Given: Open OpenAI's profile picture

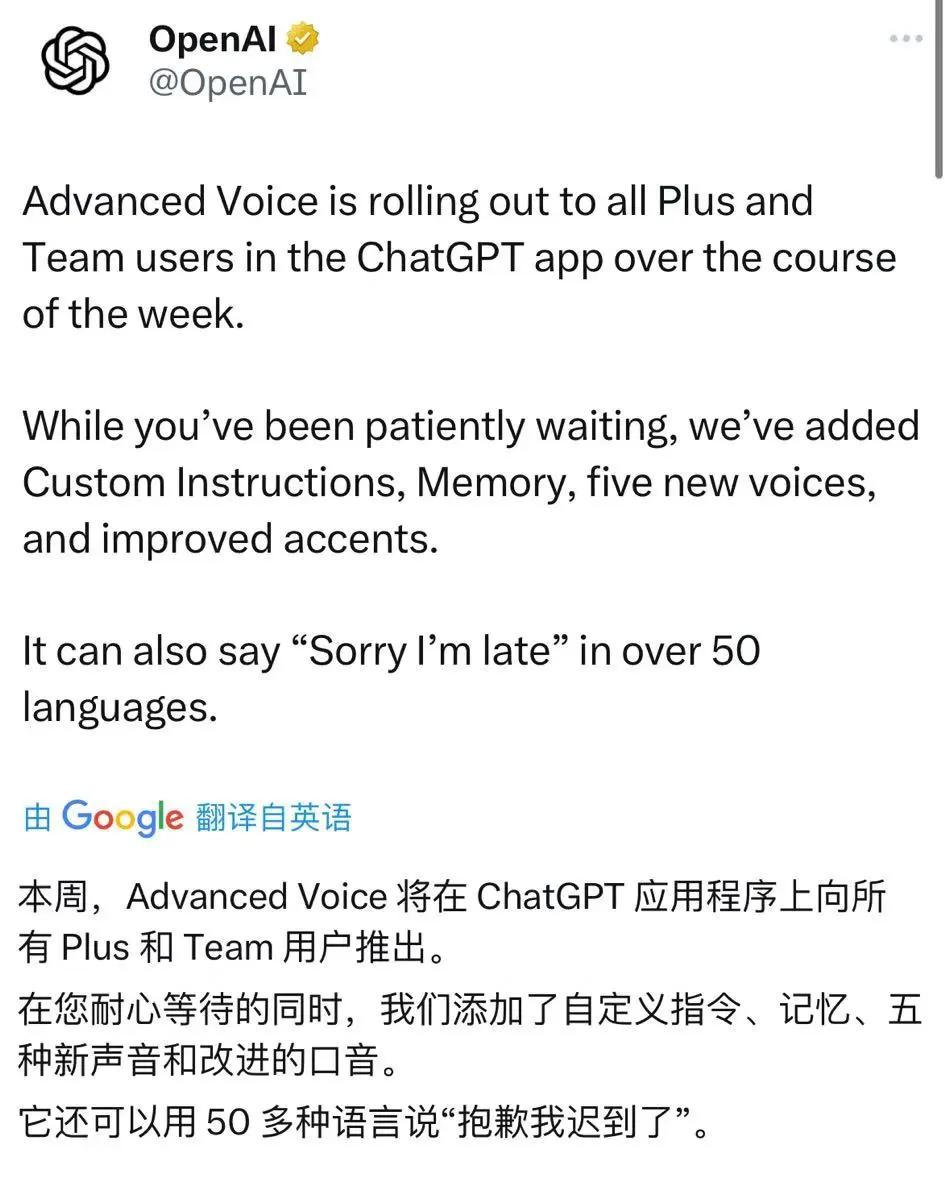Looking at the screenshot, I should click(74, 59).
